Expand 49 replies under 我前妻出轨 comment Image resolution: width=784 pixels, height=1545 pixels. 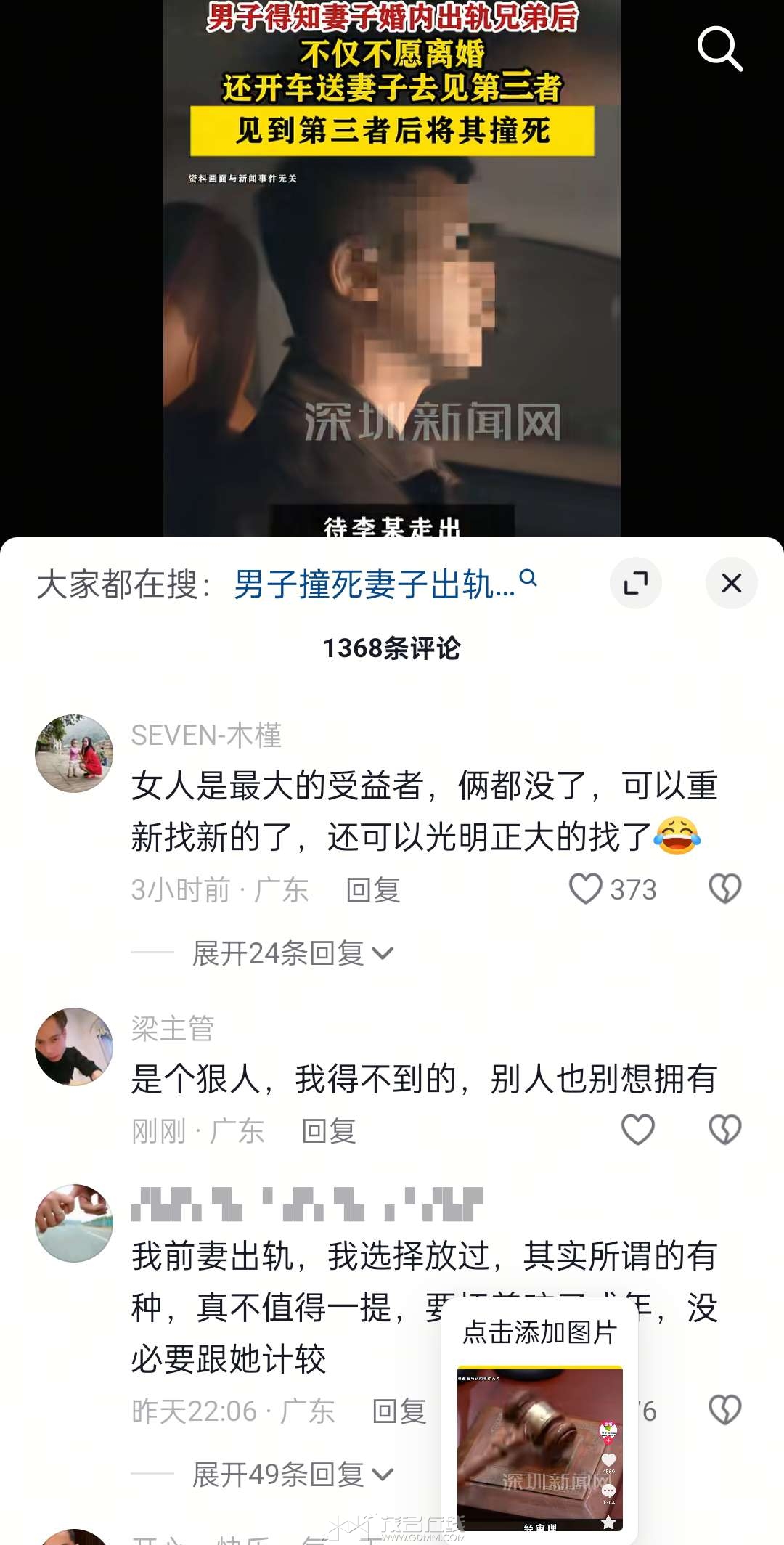tap(292, 1475)
